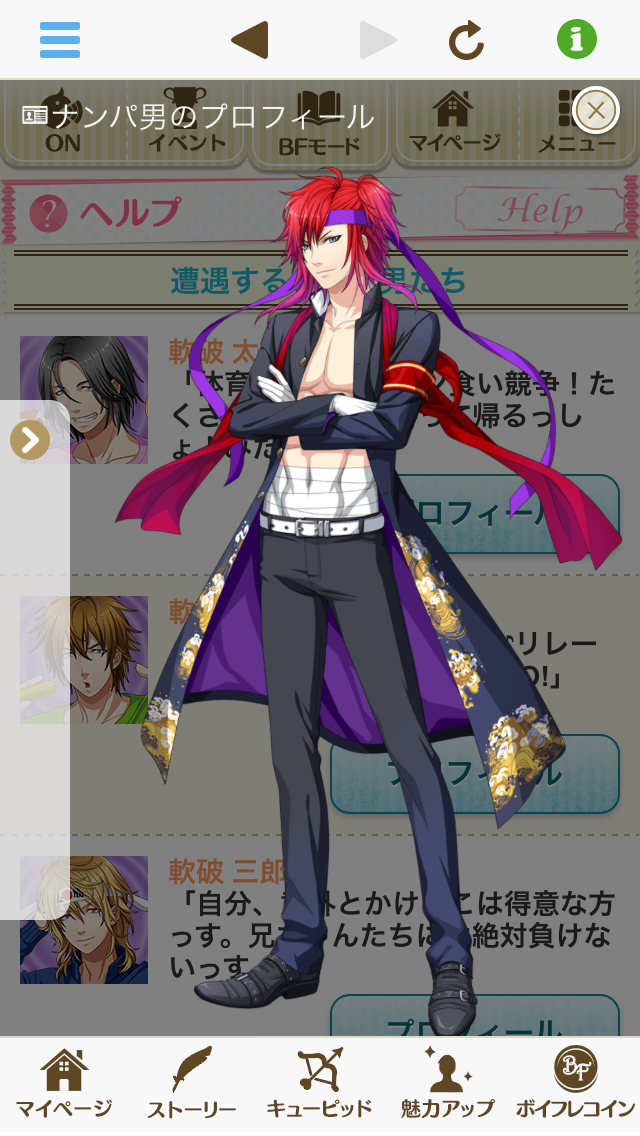Go back to previous page
Screen dimensions: 640x1136
249,40
